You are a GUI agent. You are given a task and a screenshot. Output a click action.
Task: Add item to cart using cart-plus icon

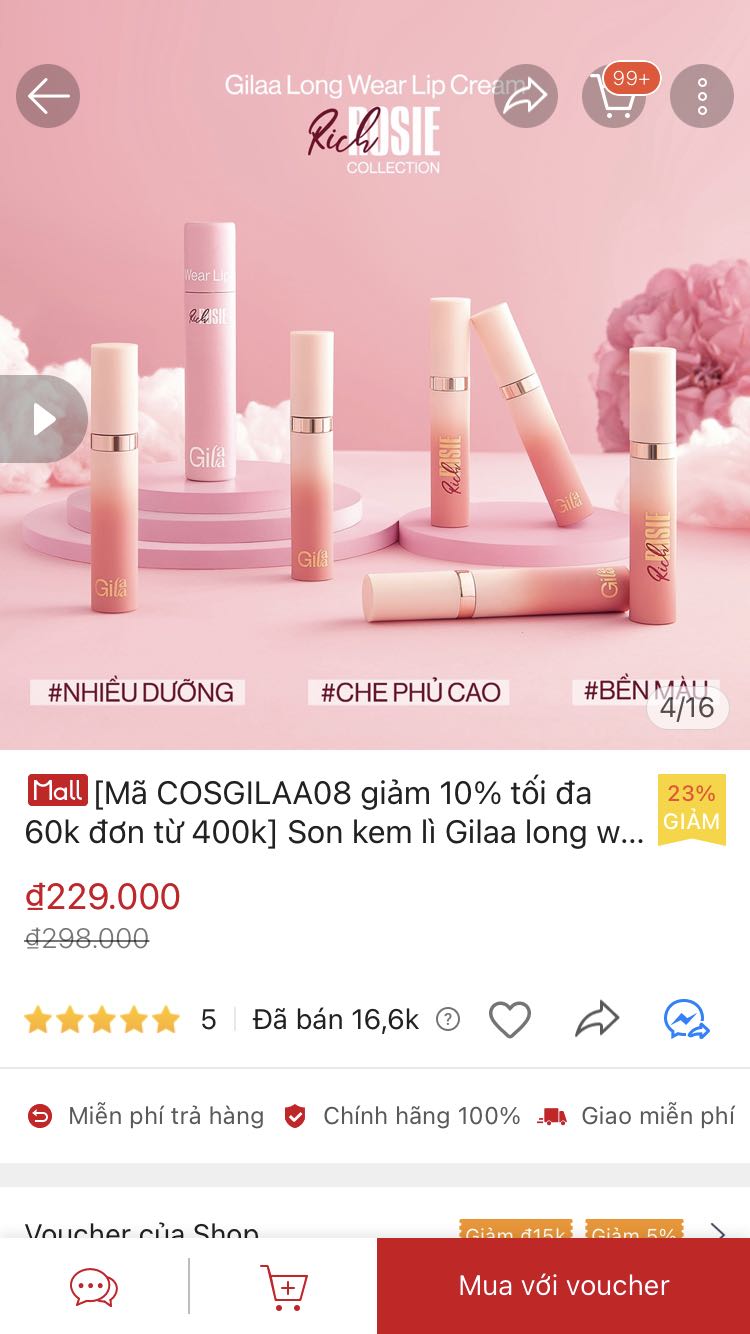tap(283, 1287)
